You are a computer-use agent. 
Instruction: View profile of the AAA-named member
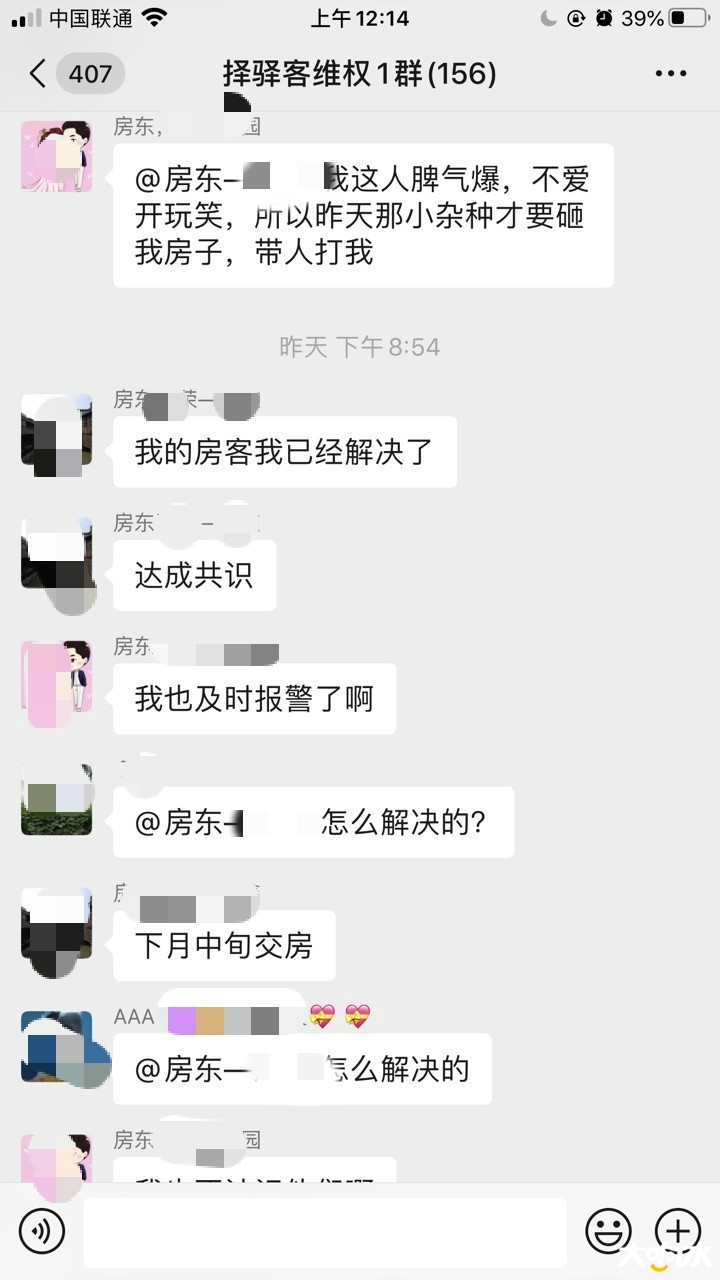click(56, 1049)
